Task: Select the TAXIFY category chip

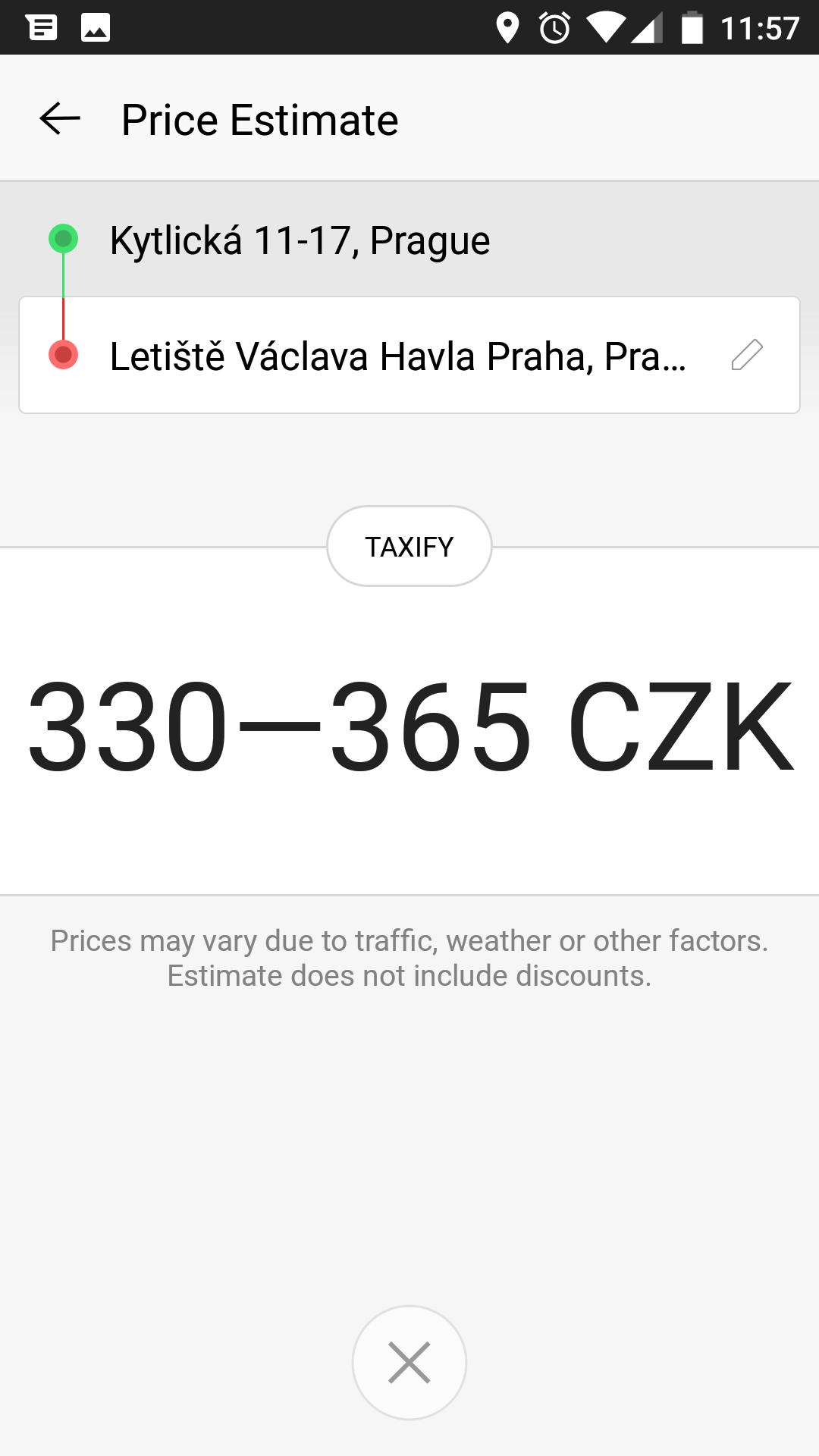Action: (409, 546)
